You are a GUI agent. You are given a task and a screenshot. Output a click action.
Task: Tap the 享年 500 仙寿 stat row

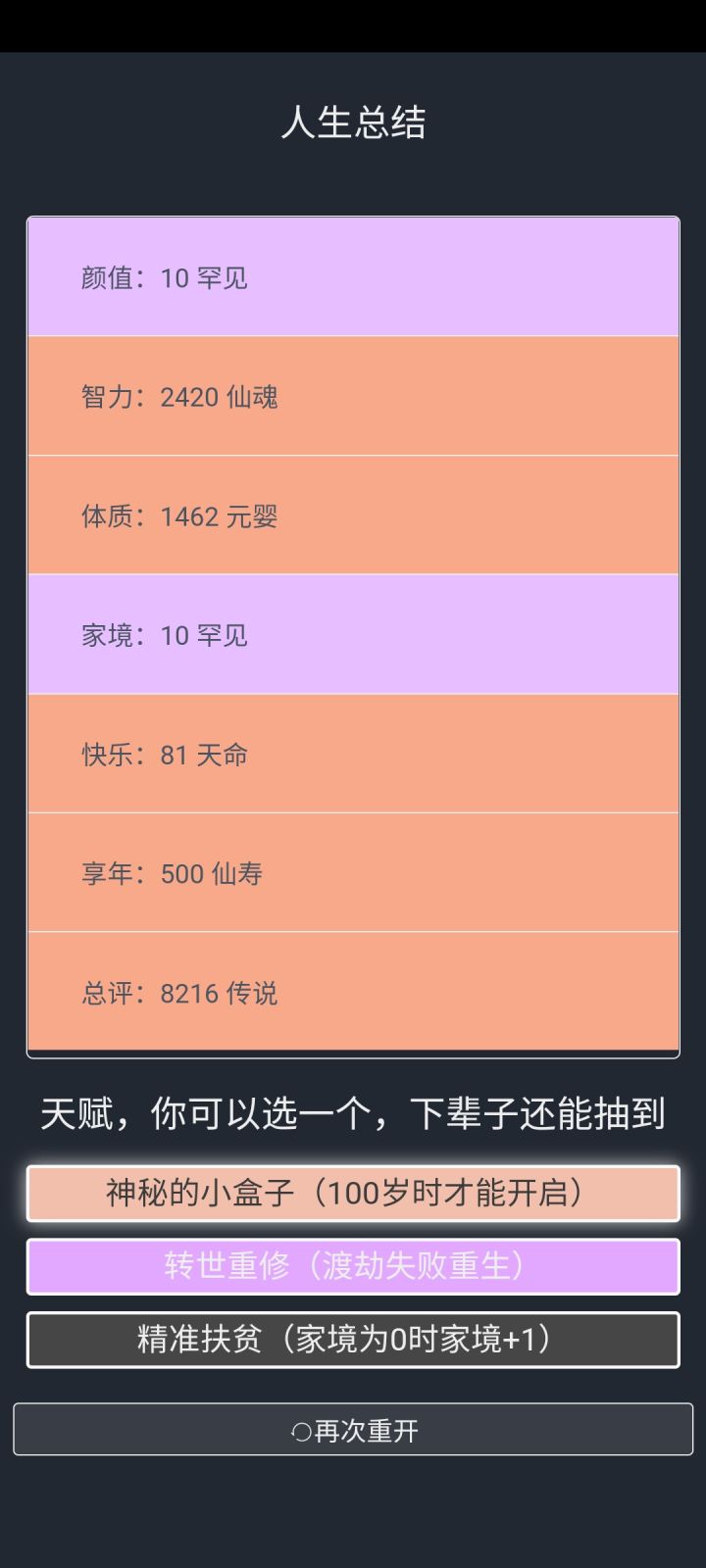[x=353, y=873]
